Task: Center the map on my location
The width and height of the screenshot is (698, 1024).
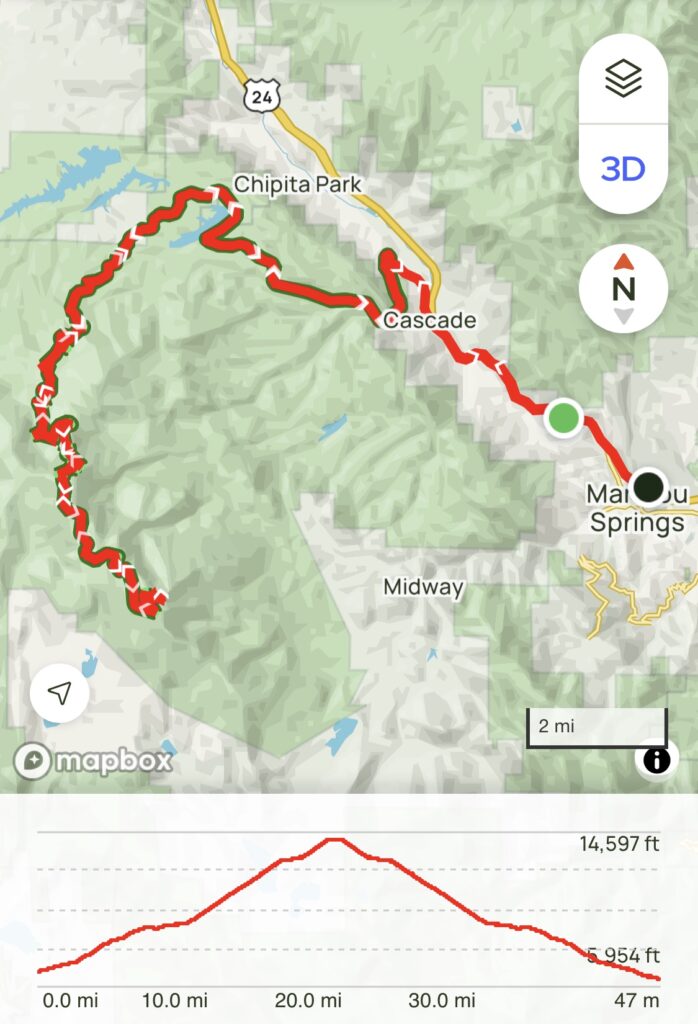Action: tap(60, 693)
